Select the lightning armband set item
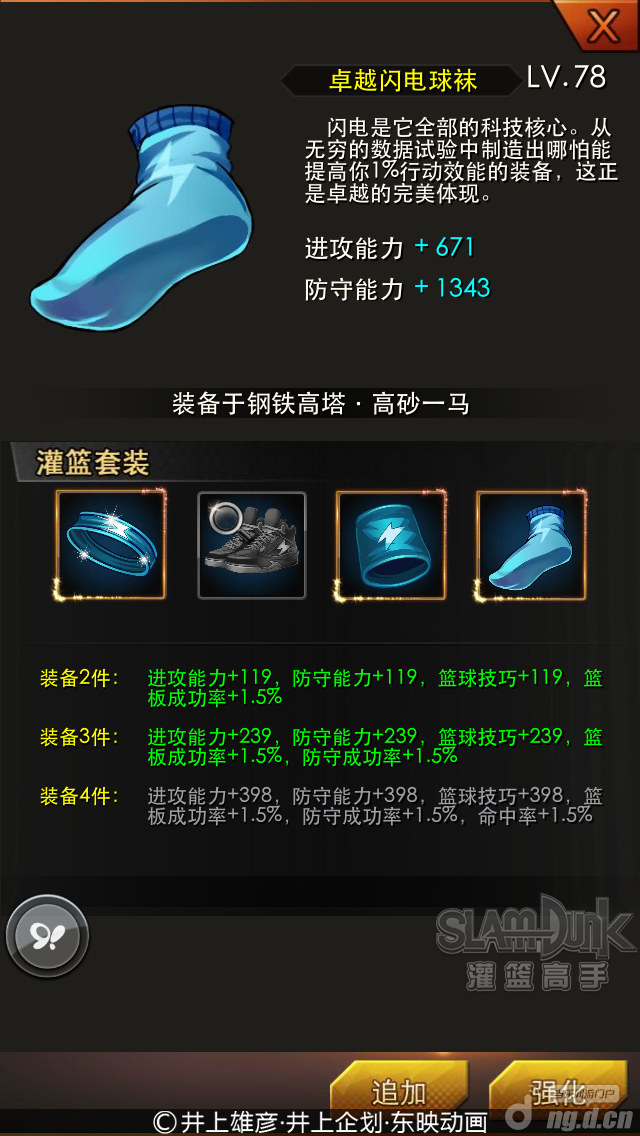This screenshot has width=640, height=1136. (x=390, y=545)
